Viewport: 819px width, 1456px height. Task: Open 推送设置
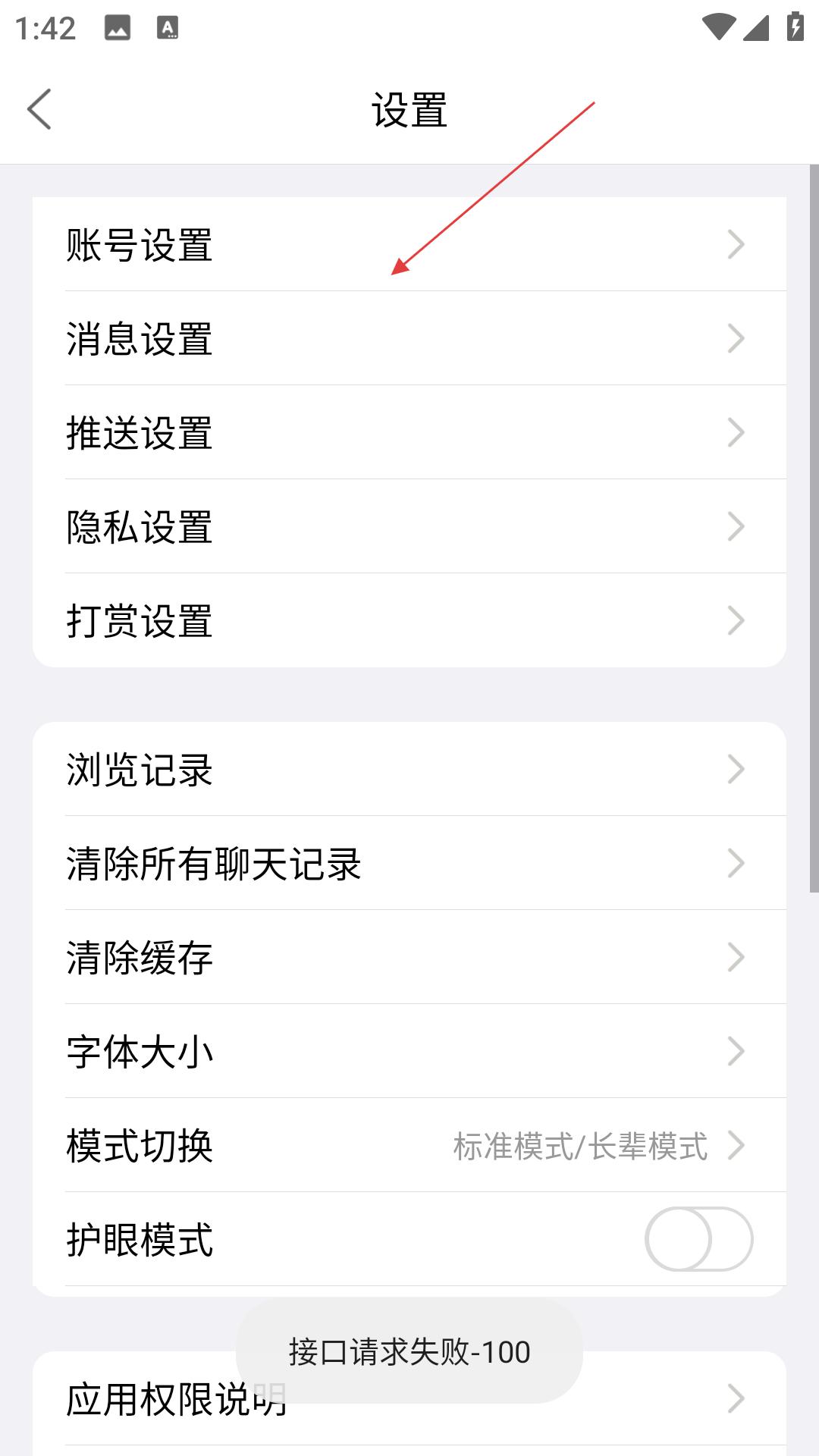click(409, 432)
